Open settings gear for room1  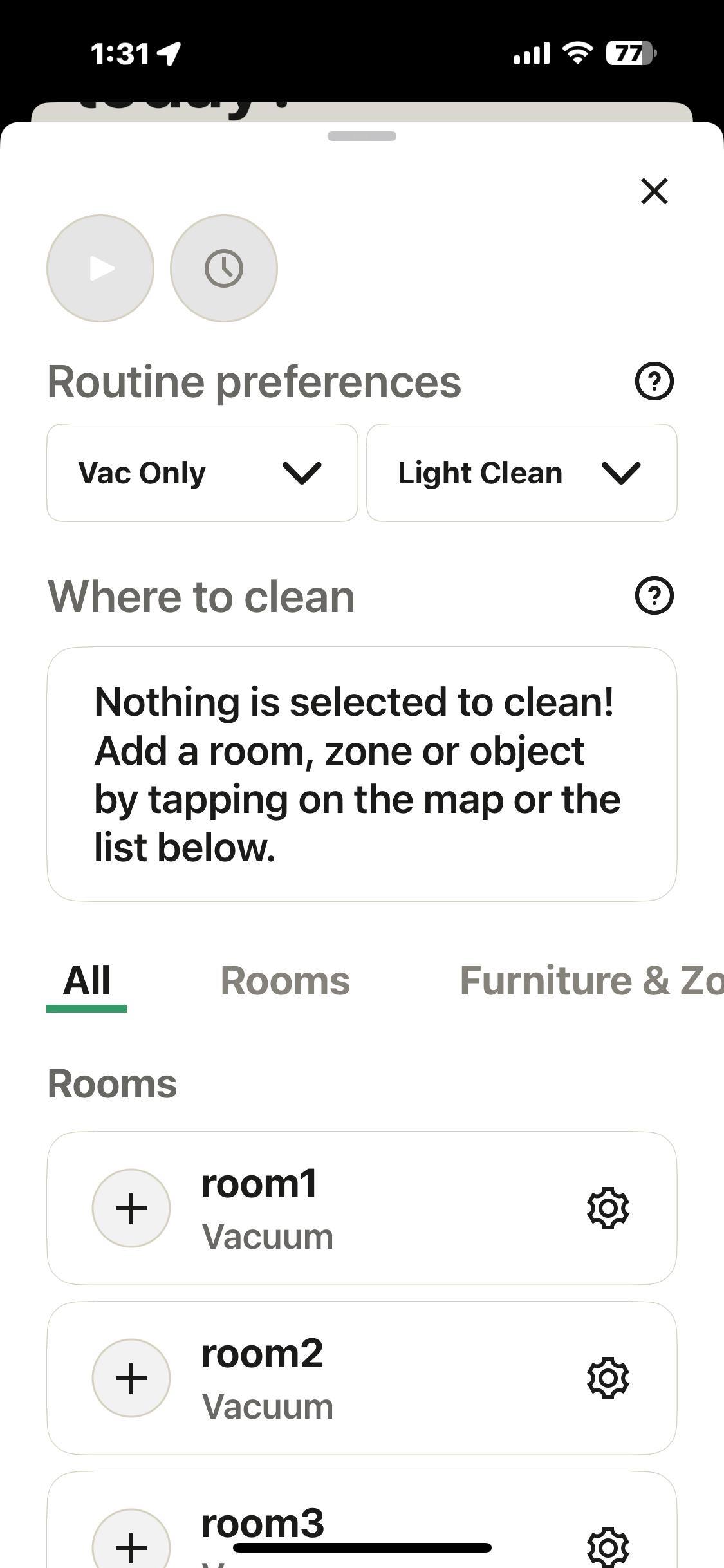coord(608,1208)
